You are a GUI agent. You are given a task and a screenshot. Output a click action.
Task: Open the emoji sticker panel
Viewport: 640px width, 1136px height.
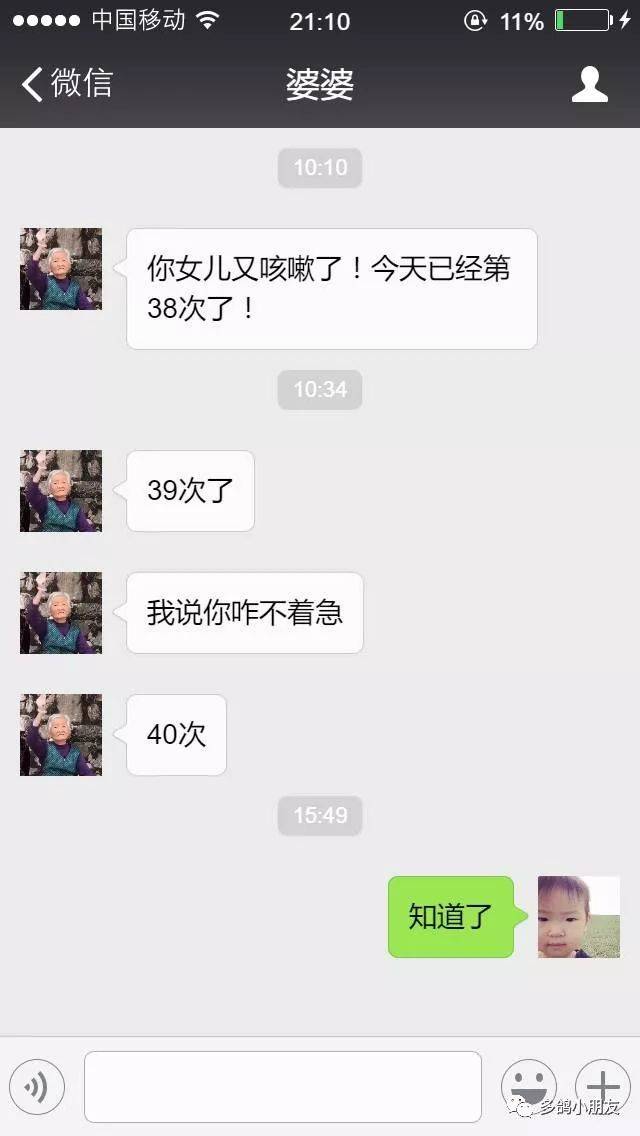click(528, 1086)
